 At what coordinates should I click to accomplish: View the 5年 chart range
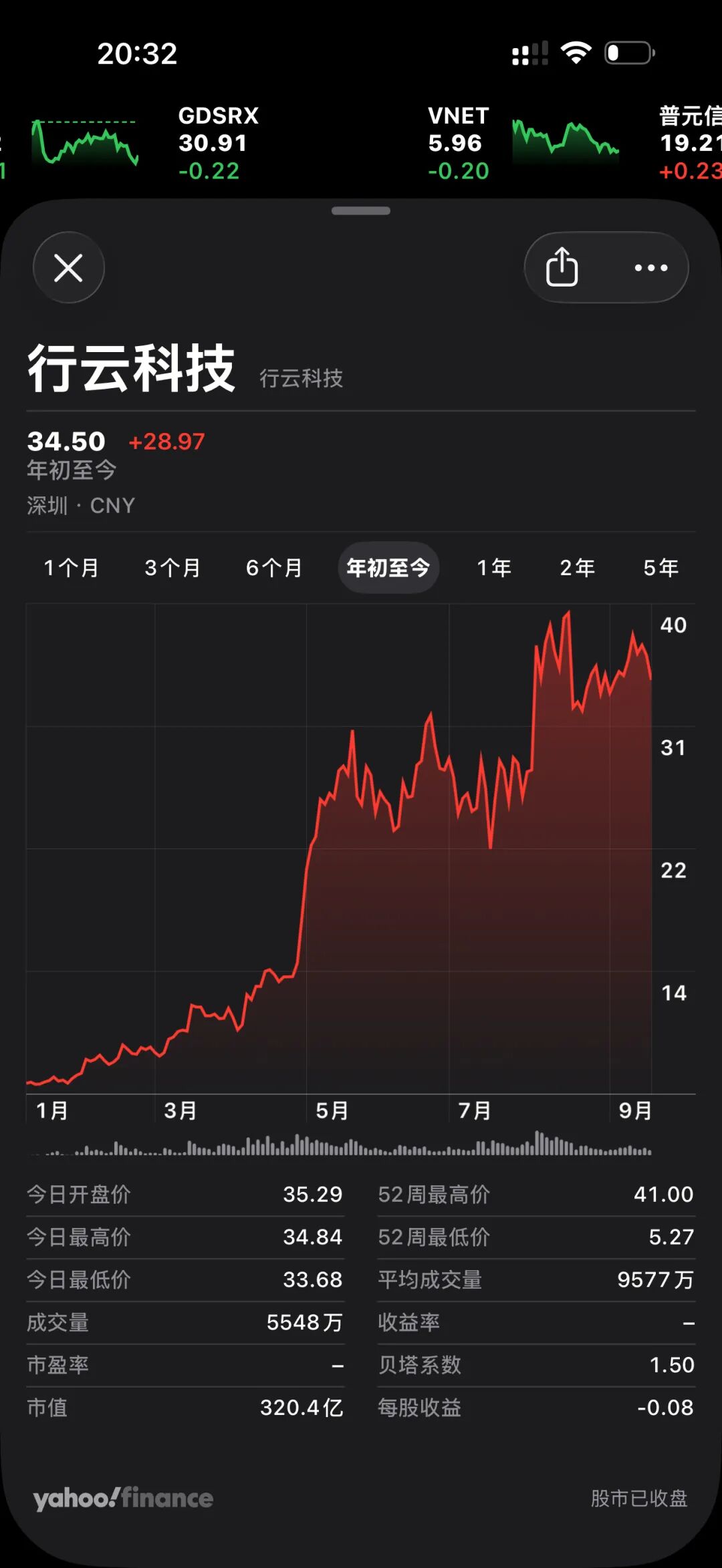pos(661,568)
